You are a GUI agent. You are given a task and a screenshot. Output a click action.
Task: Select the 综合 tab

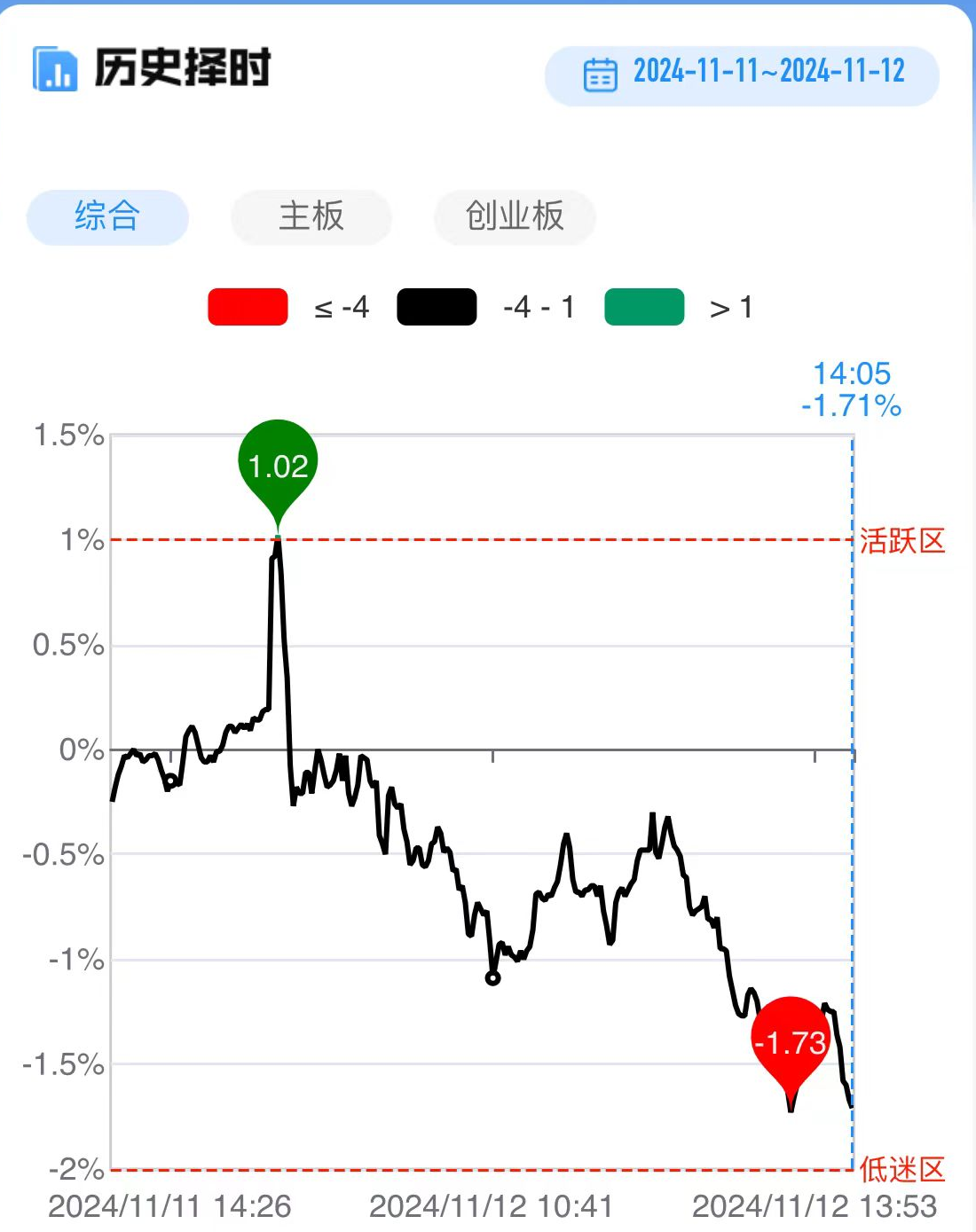click(x=107, y=216)
